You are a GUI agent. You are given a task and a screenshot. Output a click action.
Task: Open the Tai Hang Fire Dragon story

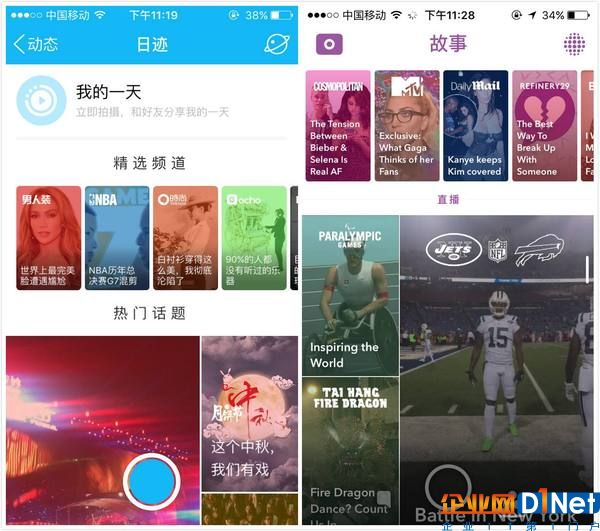(350, 452)
